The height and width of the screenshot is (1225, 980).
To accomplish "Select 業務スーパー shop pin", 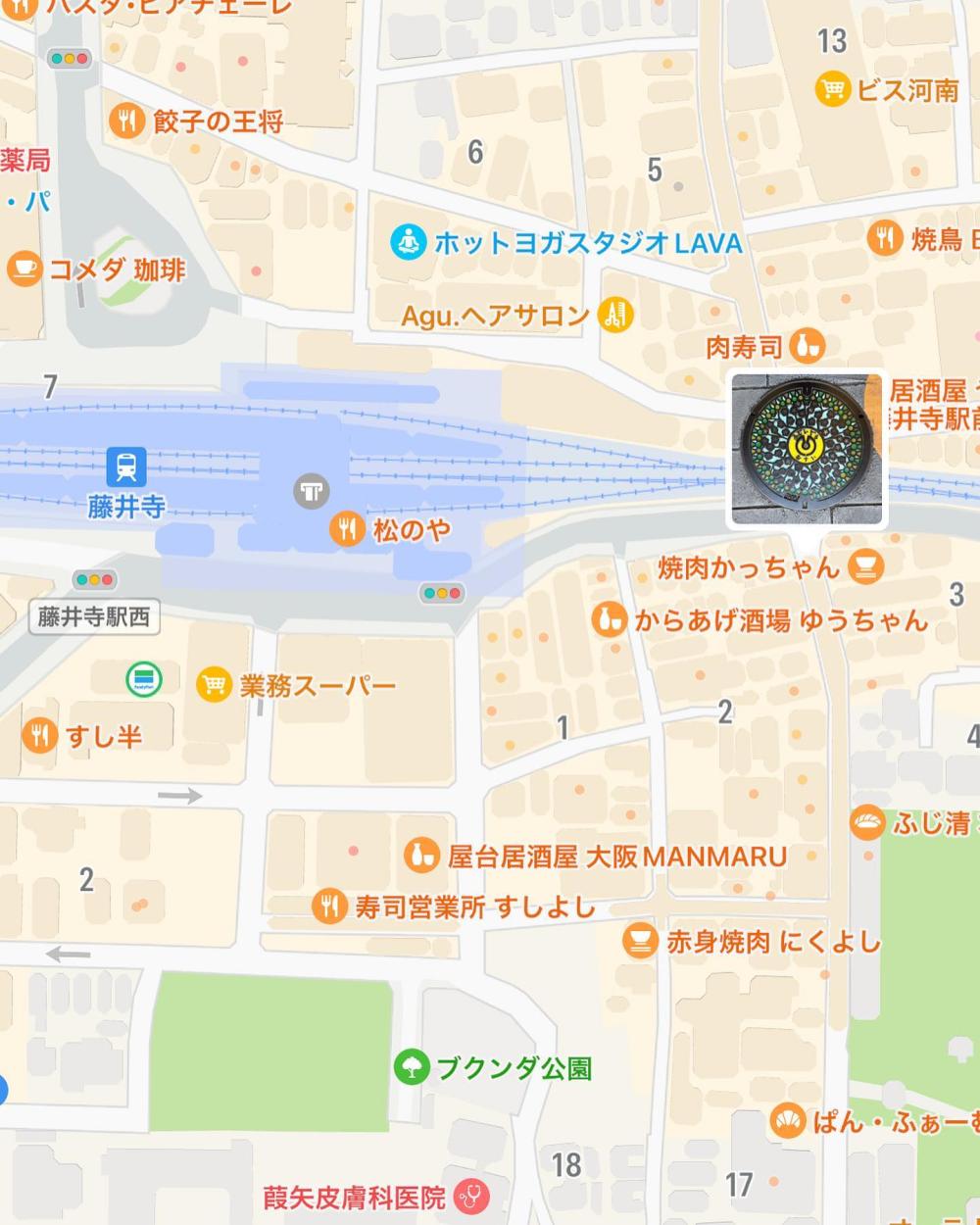I will [x=214, y=684].
